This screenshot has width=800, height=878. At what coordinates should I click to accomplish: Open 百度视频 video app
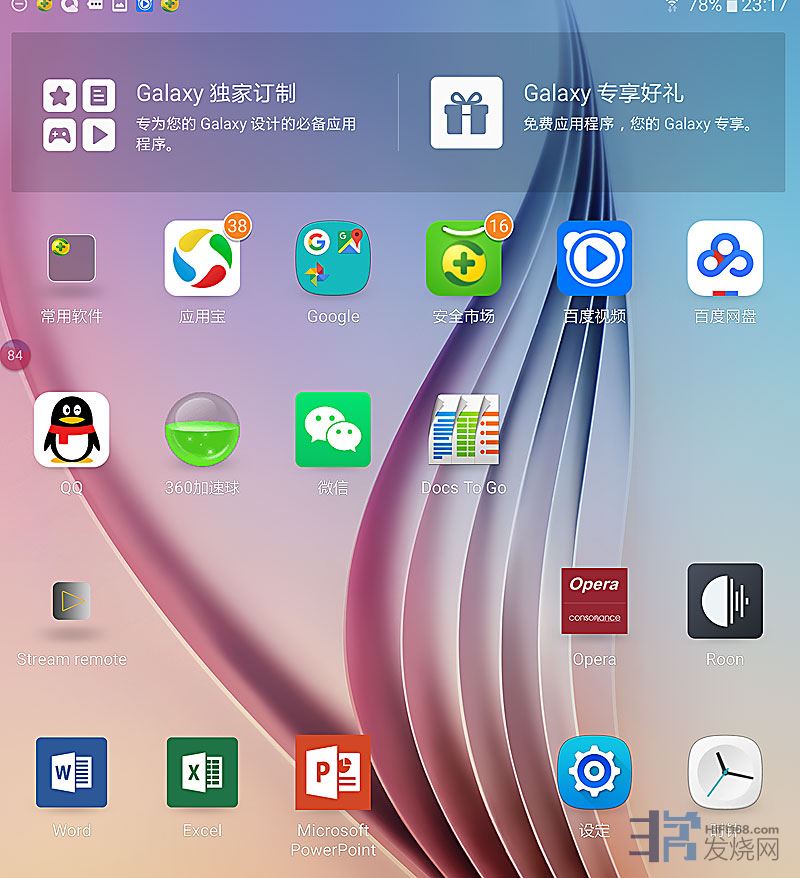click(x=594, y=260)
